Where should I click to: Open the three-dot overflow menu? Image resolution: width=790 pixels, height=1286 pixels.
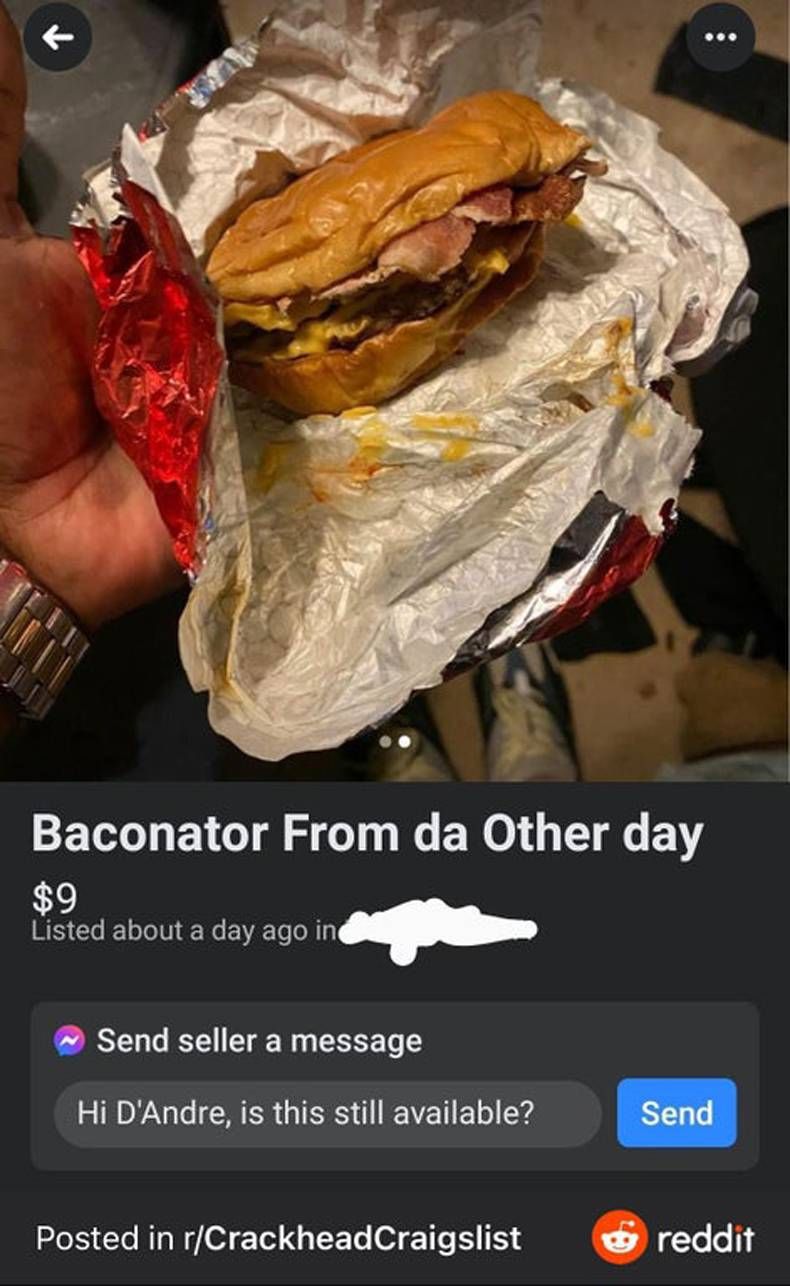(x=720, y=38)
